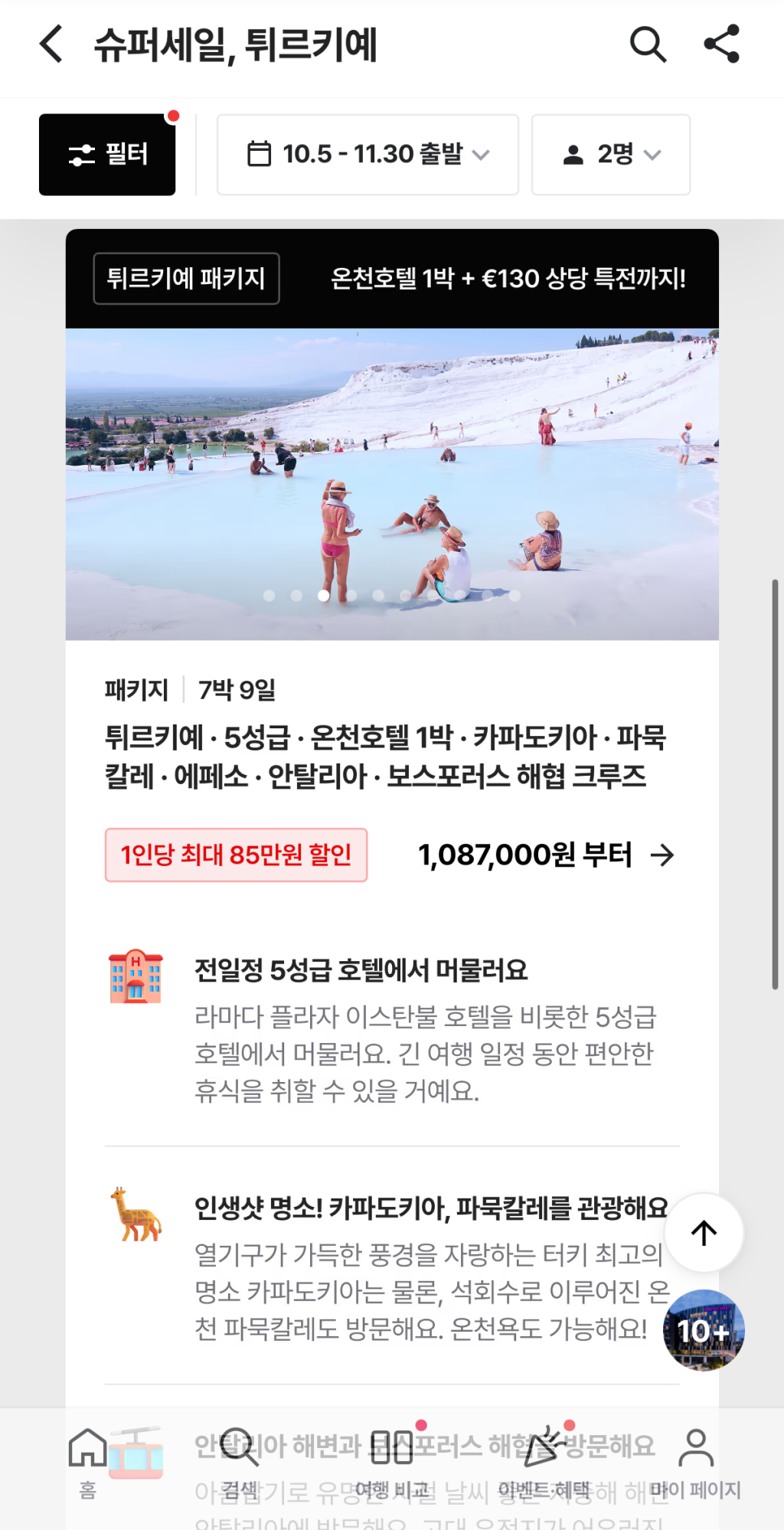The image size is (784, 1530).
Task: Jump back to top with arrow button
Action: click(x=704, y=1233)
